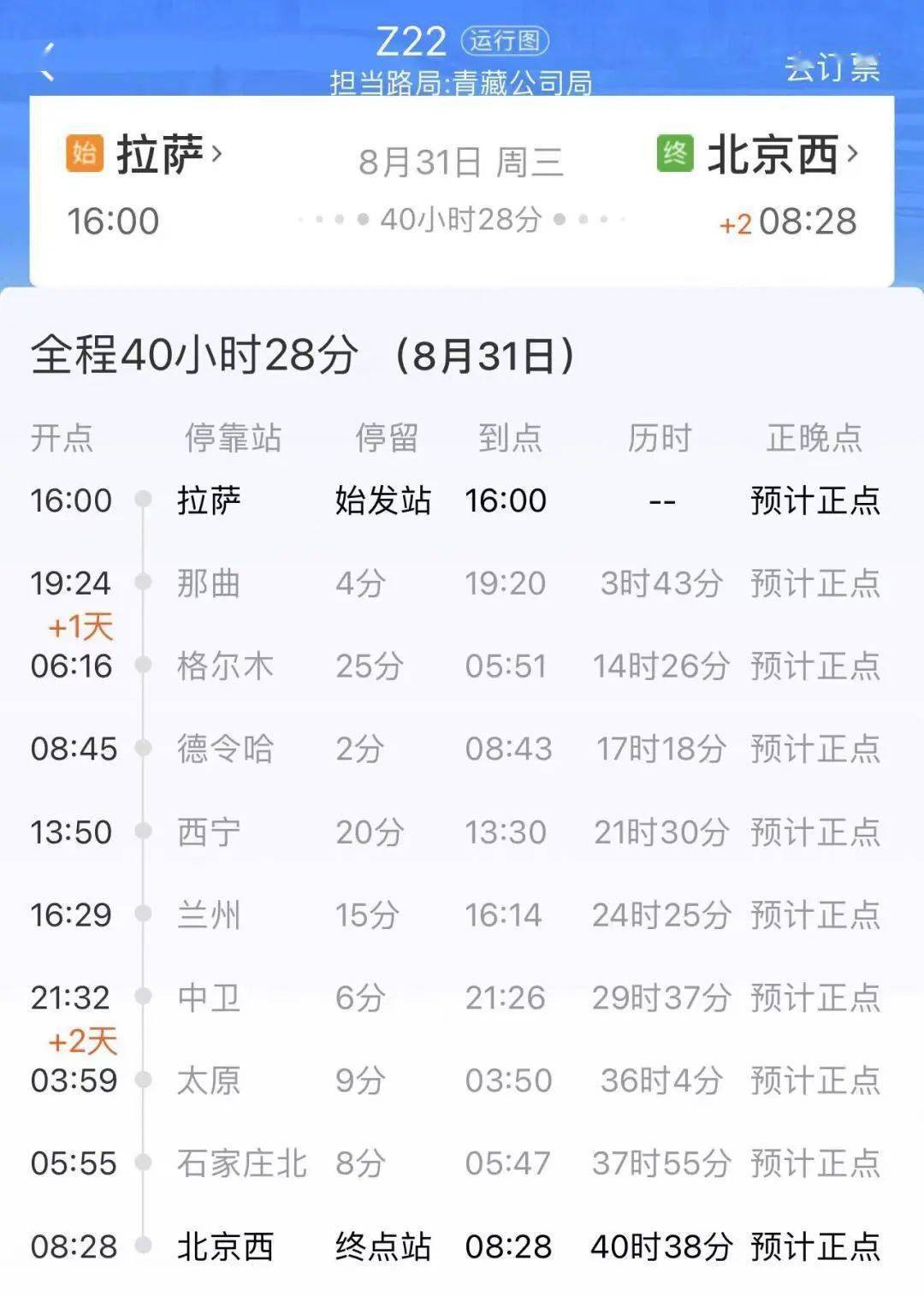Image resolution: width=924 pixels, height=1296 pixels.
Task: Tap 预计正点 status for 兰州
Action: 814,914
